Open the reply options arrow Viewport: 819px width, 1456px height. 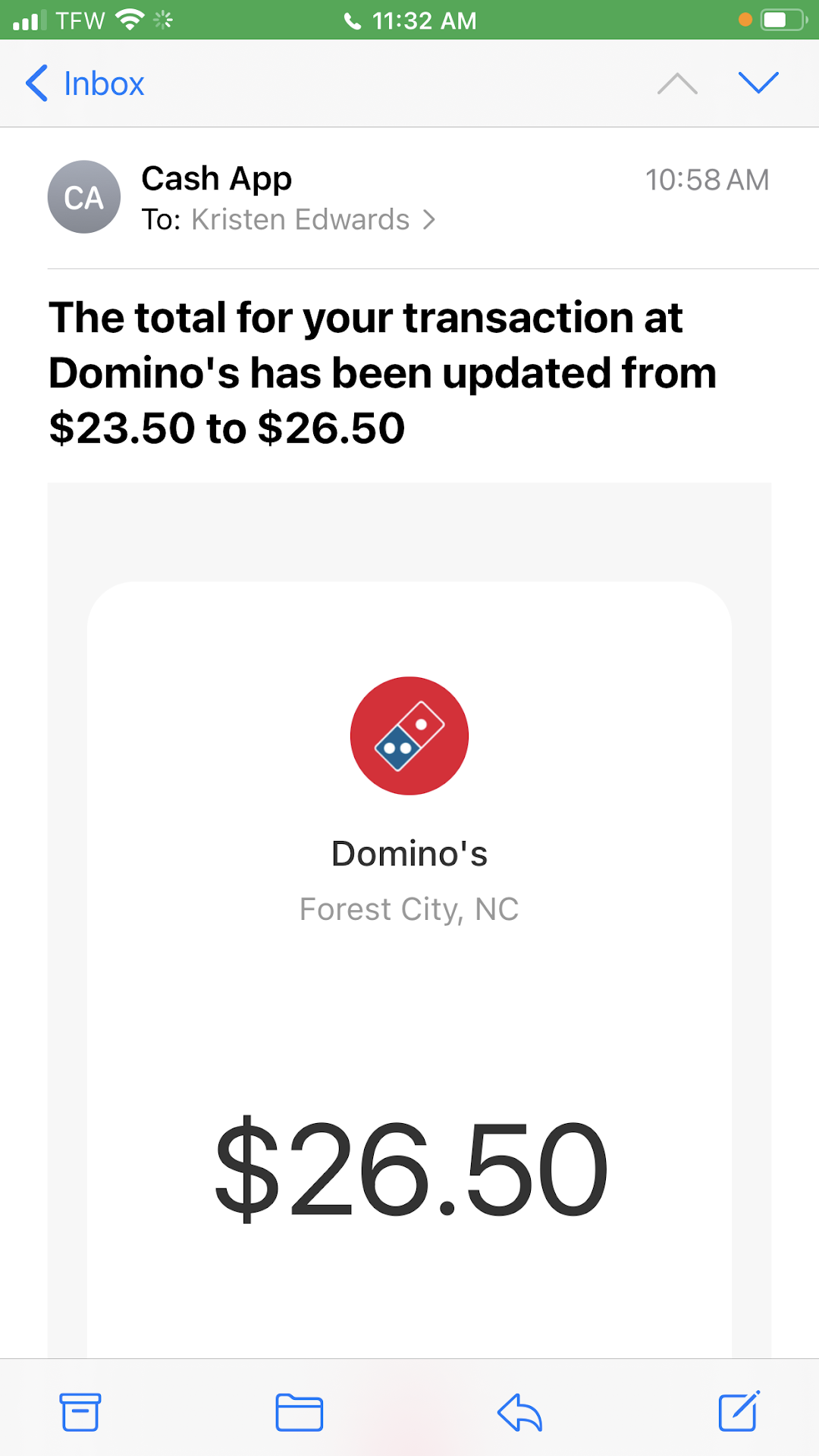pyautogui.click(x=519, y=1412)
